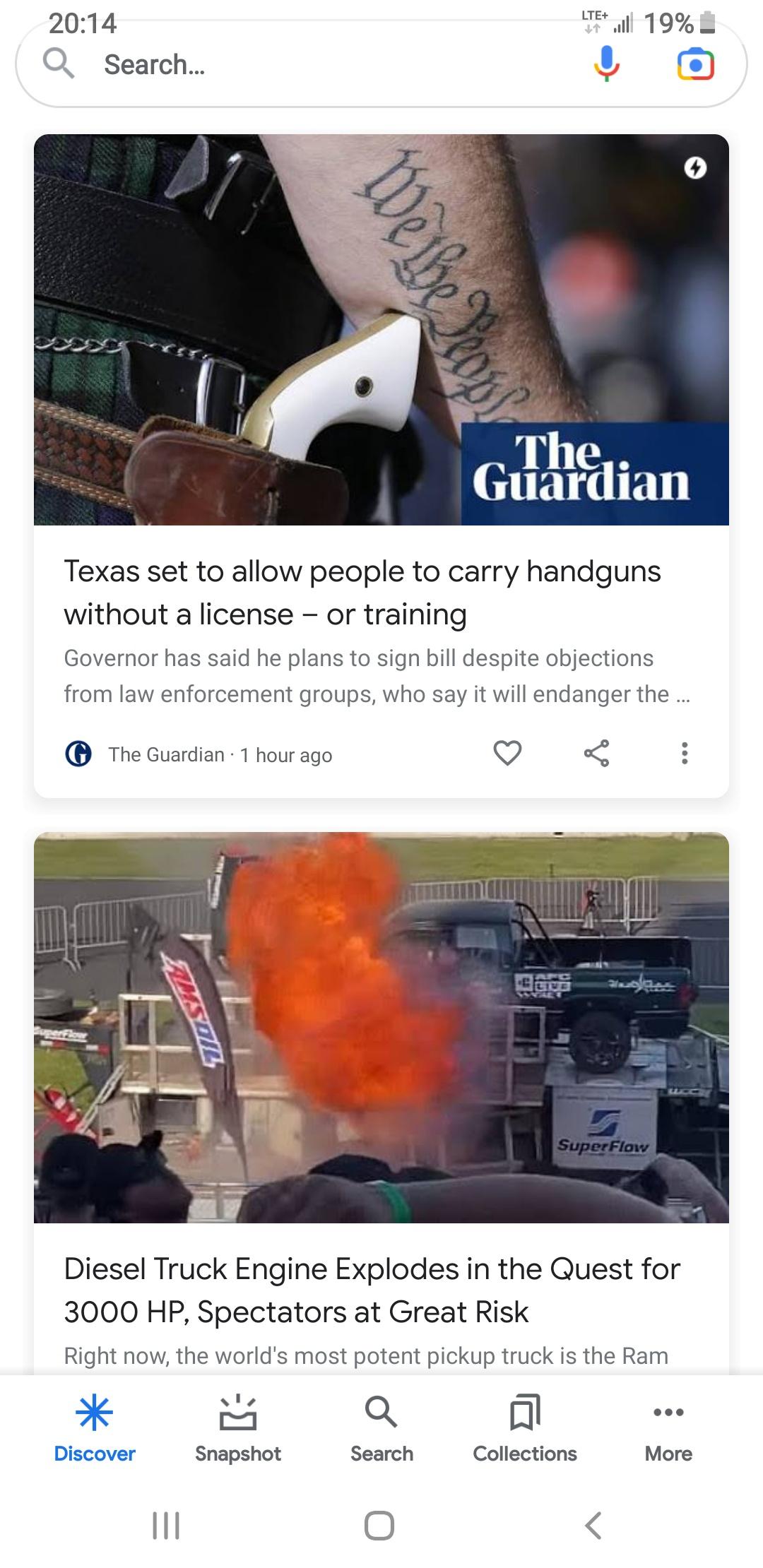
Task: Open Google Lens camera search
Action: coord(695,65)
